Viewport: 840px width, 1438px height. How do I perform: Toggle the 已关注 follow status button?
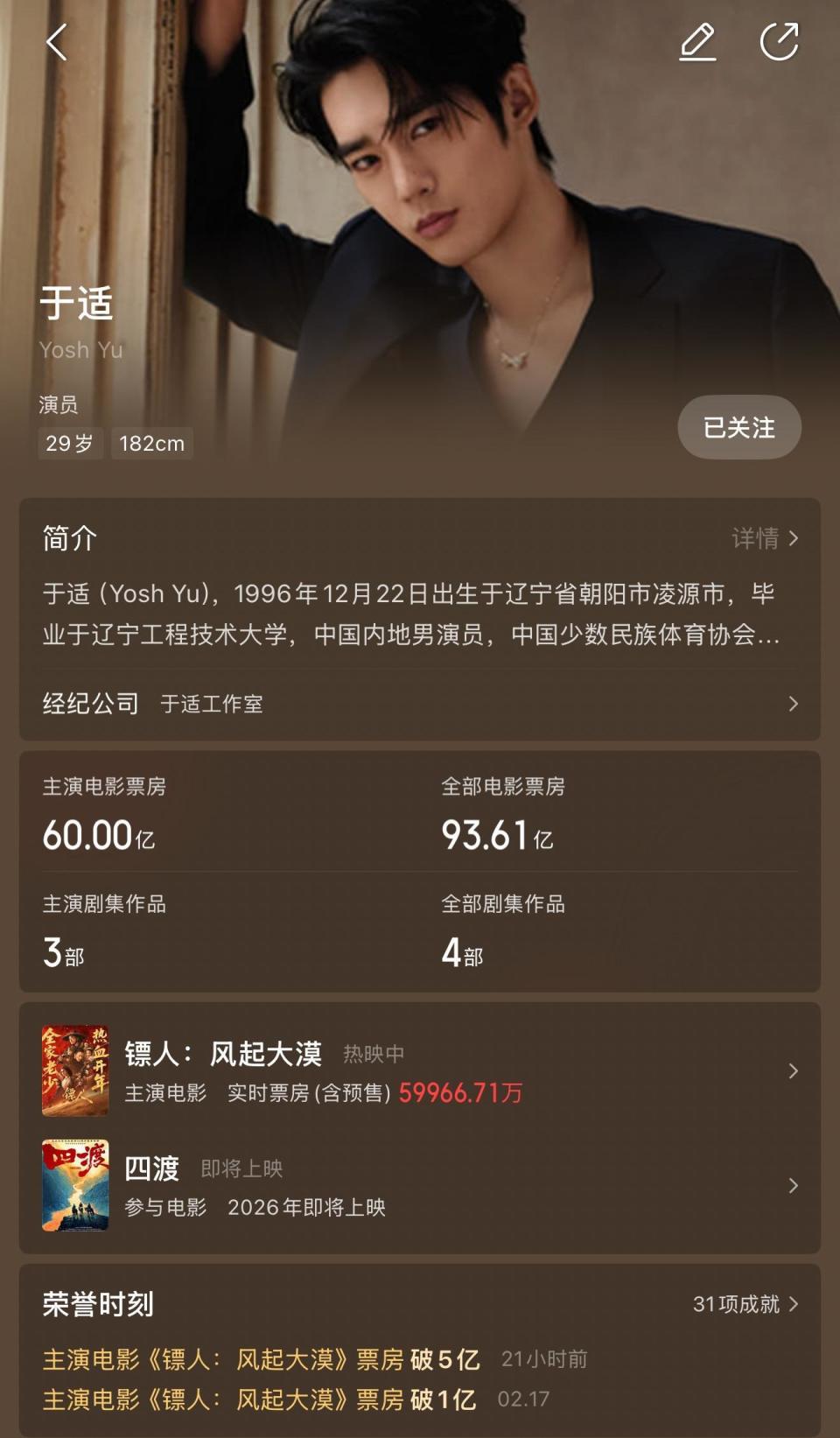739,427
